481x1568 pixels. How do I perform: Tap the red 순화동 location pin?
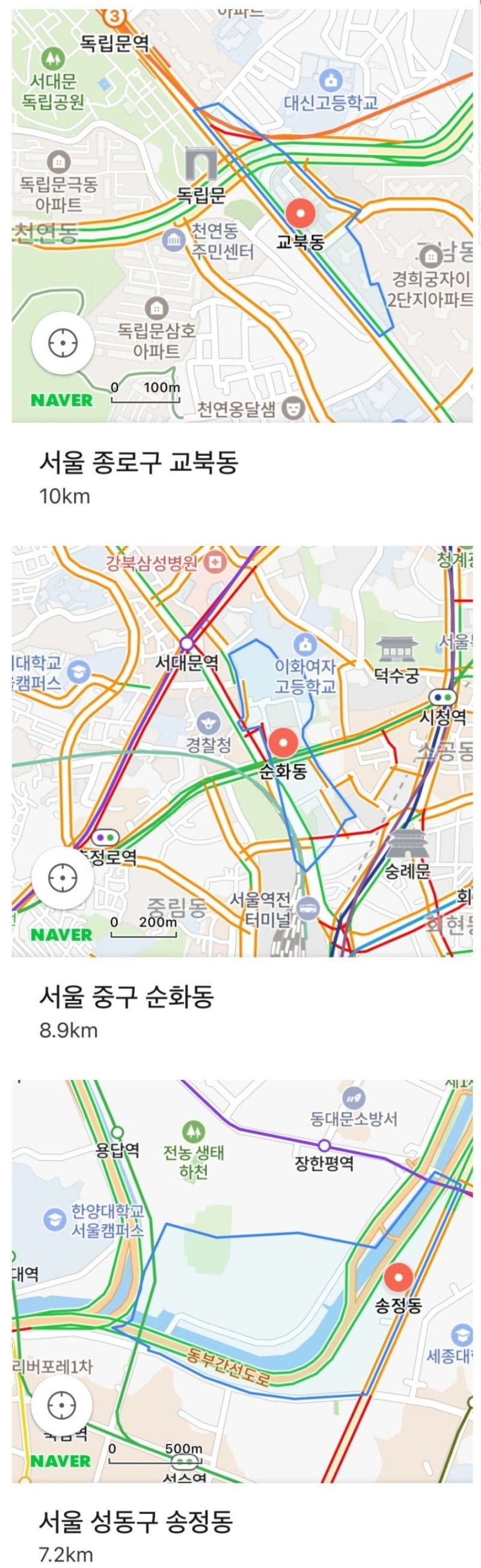pyautogui.click(x=283, y=743)
